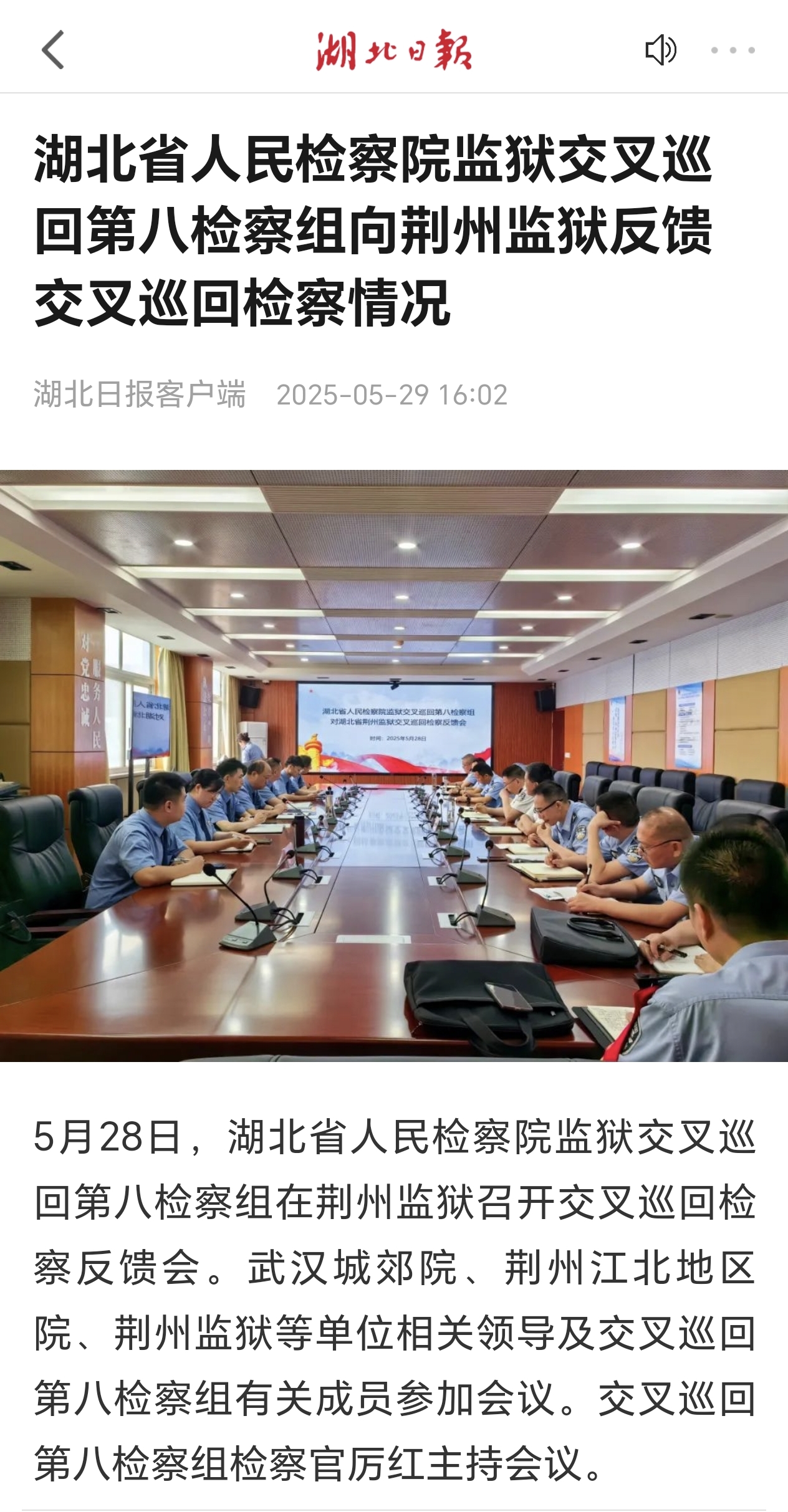Play the article audio with the speaker icon

(660, 50)
